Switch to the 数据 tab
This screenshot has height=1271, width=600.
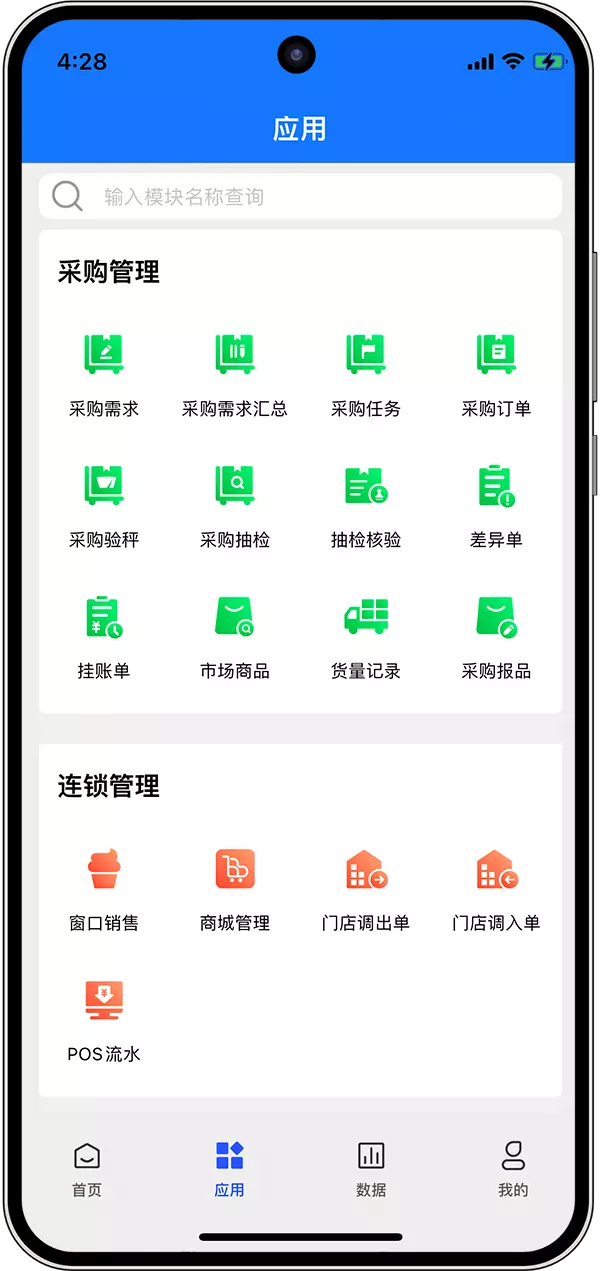click(x=371, y=1168)
